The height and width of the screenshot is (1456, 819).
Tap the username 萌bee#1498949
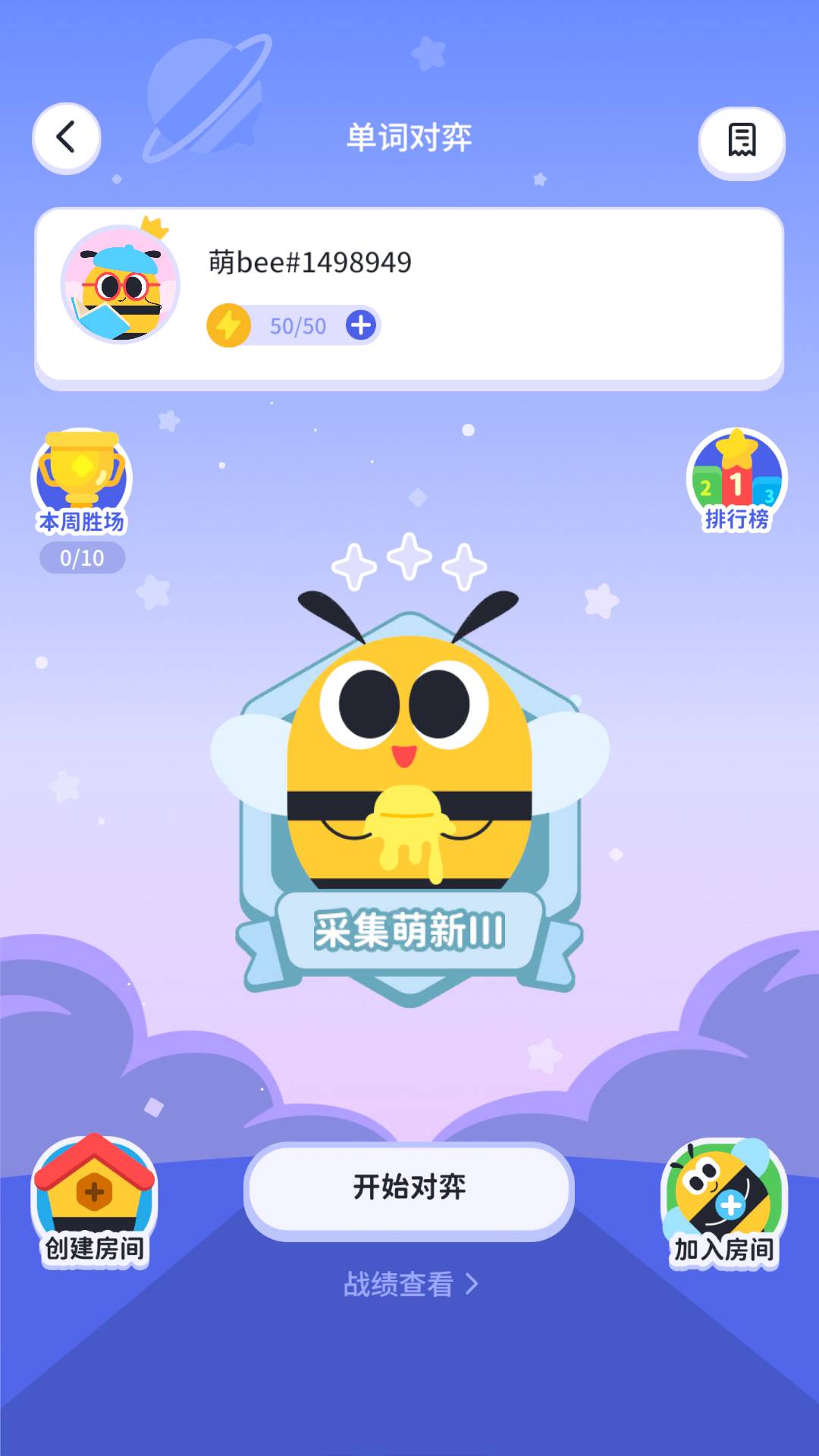(x=309, y=262)
